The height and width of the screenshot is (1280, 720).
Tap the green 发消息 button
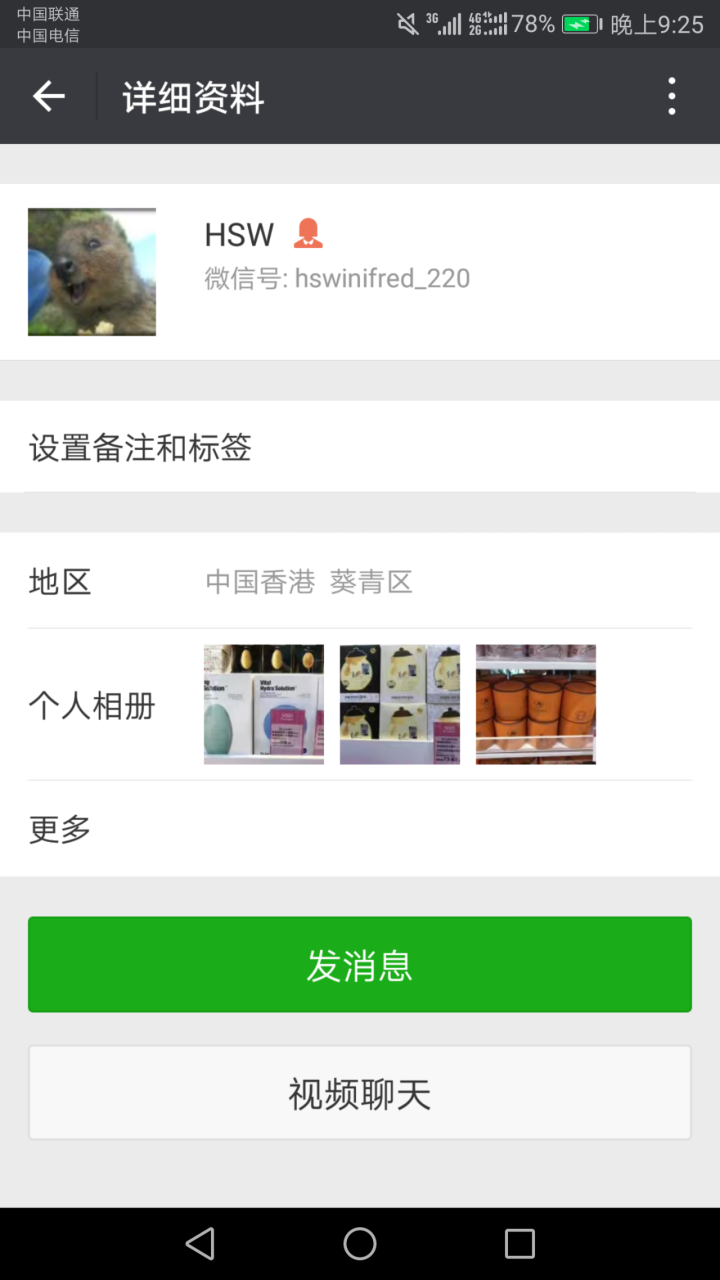point(360,965)
